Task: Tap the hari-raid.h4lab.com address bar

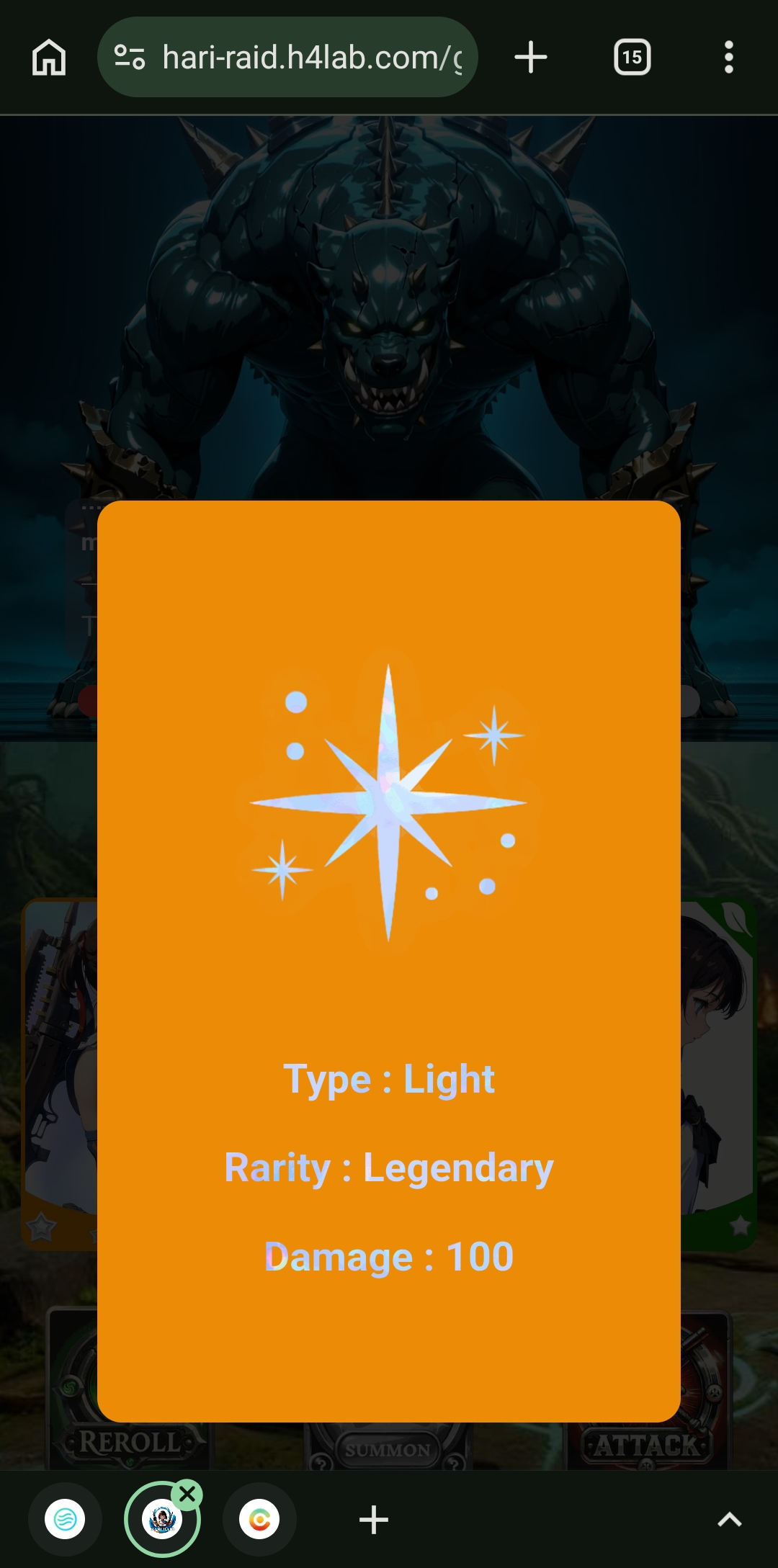Action: coord(287,58)
